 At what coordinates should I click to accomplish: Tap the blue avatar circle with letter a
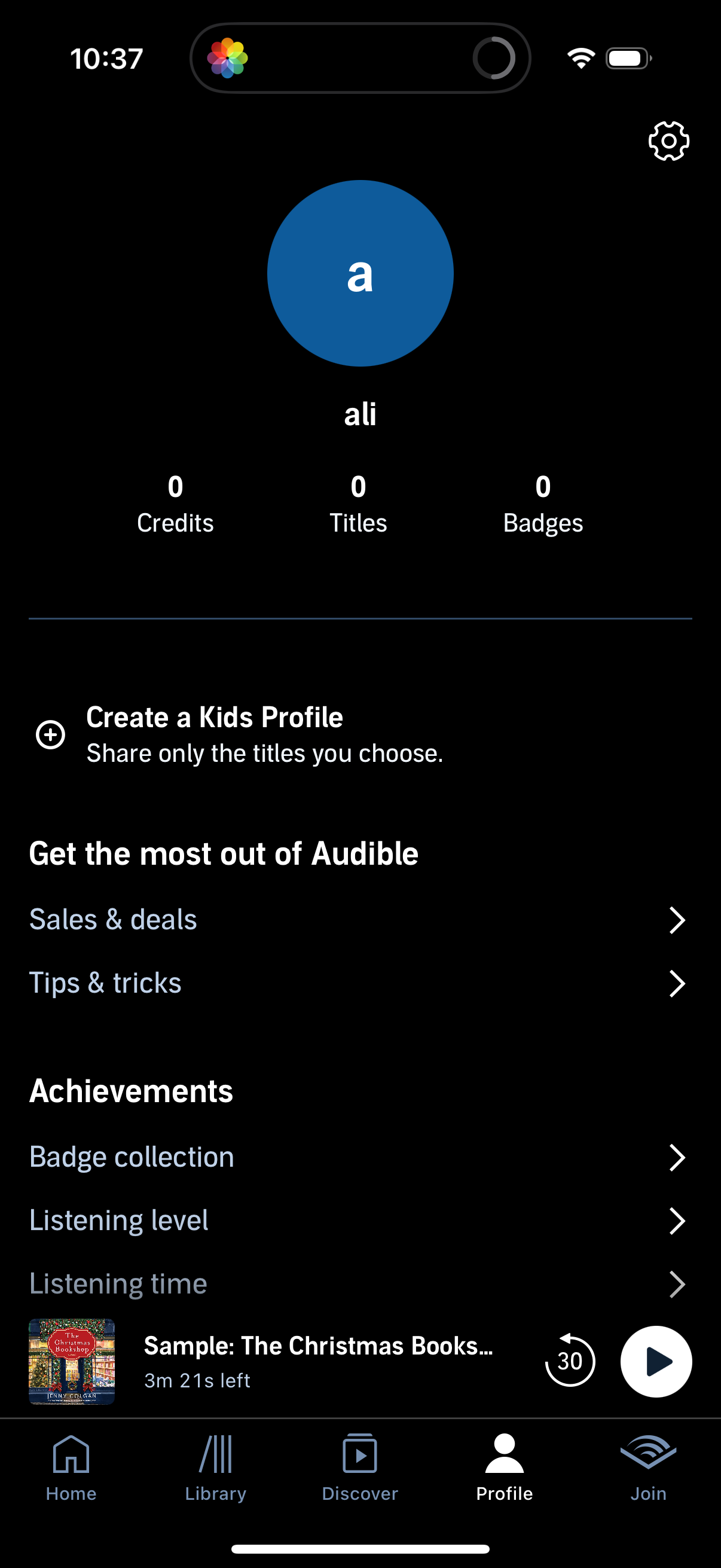pyautogui.click(x=360, y=273)
